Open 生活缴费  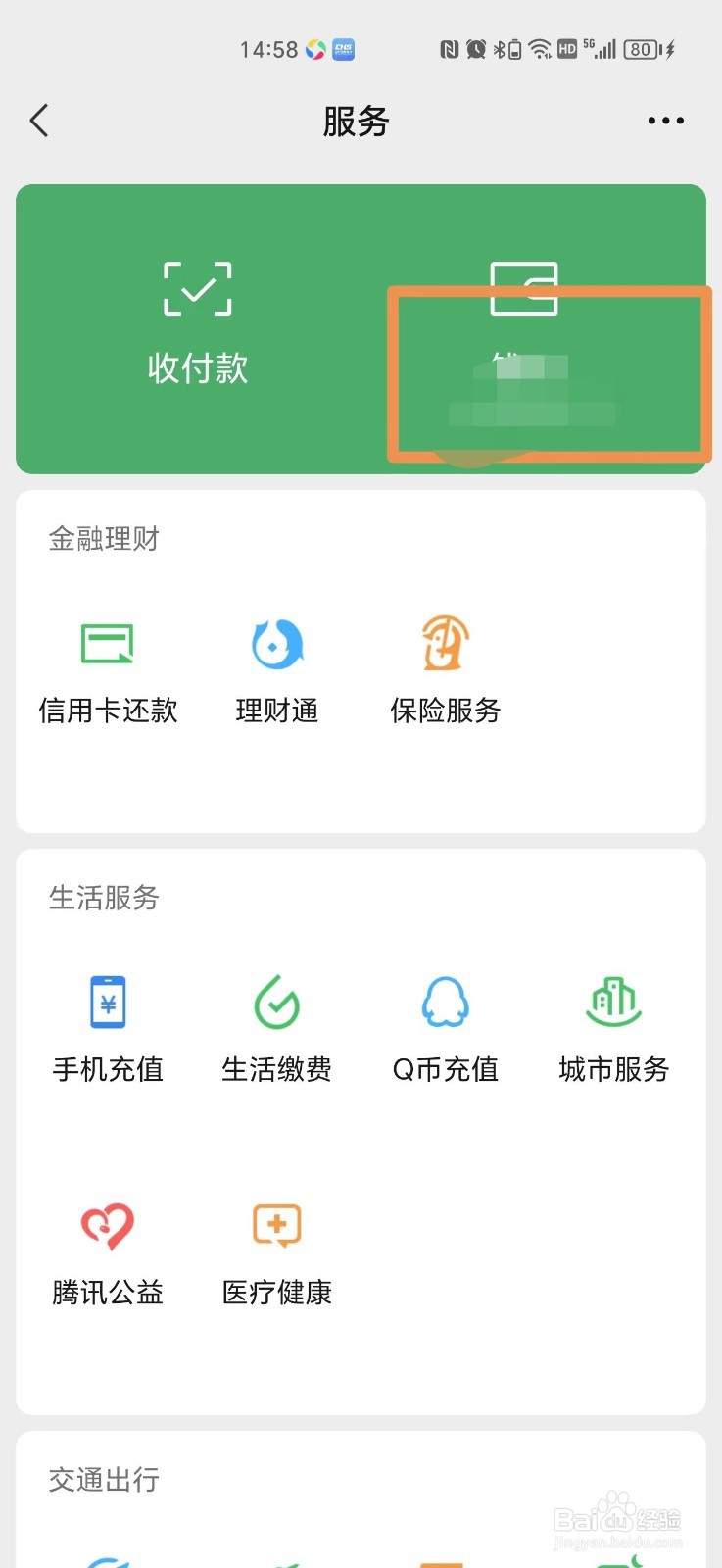tap(277, 1031)
